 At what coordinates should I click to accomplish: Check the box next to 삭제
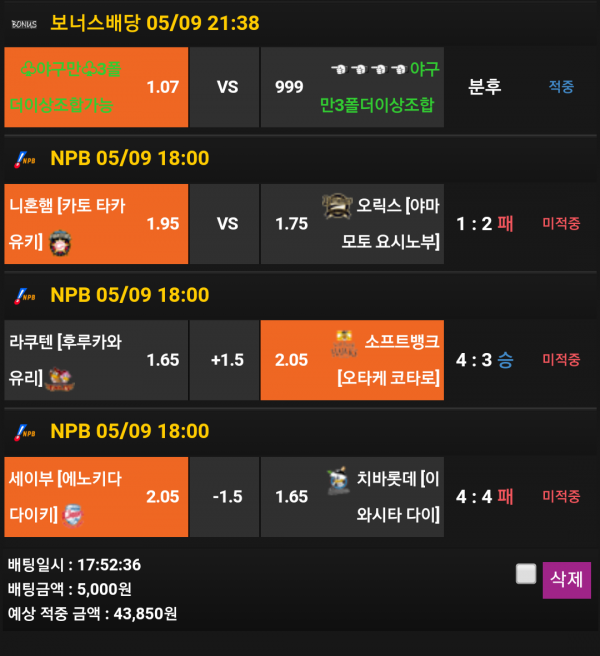(526, 574)
